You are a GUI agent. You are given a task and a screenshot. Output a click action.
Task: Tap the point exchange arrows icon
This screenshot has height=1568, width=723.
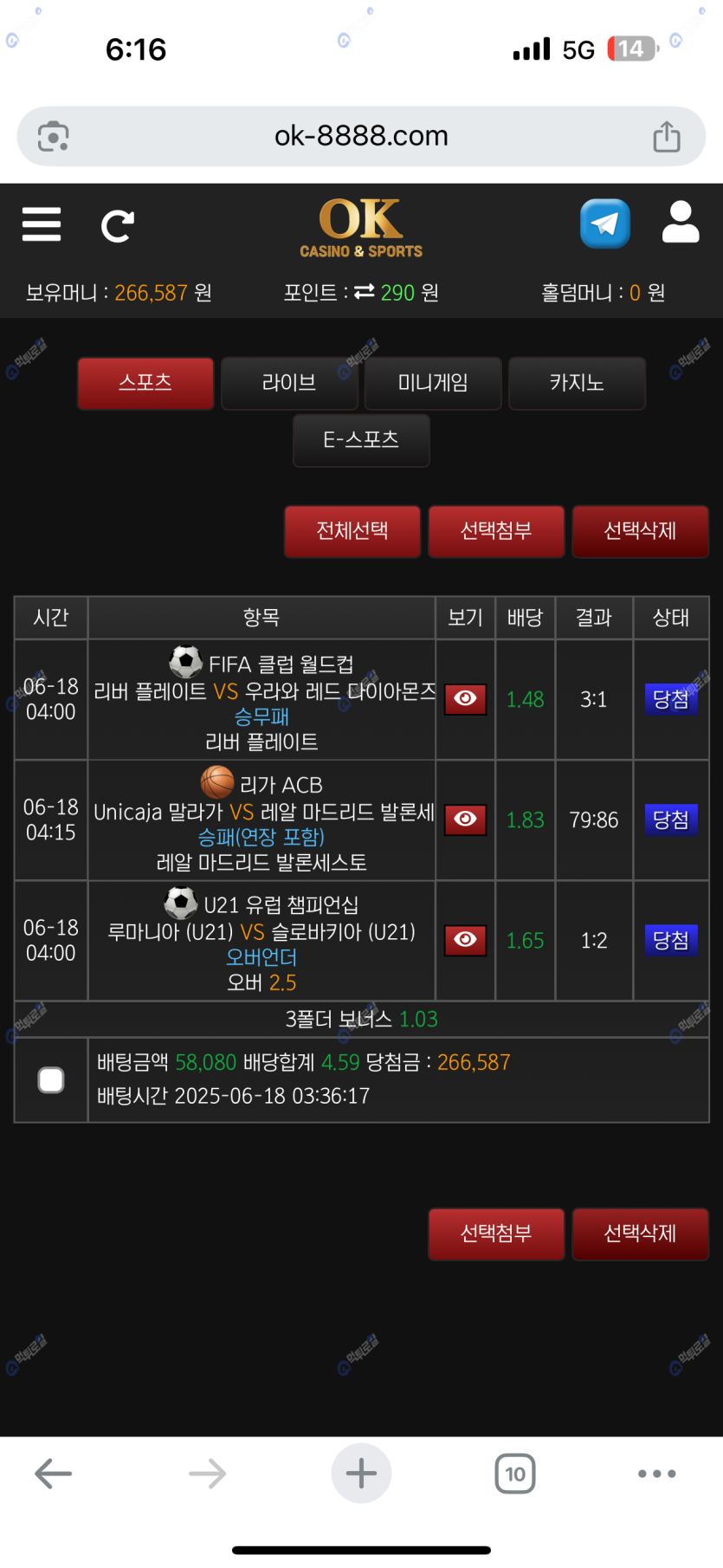pyautogui.click(x=365, y=292)
